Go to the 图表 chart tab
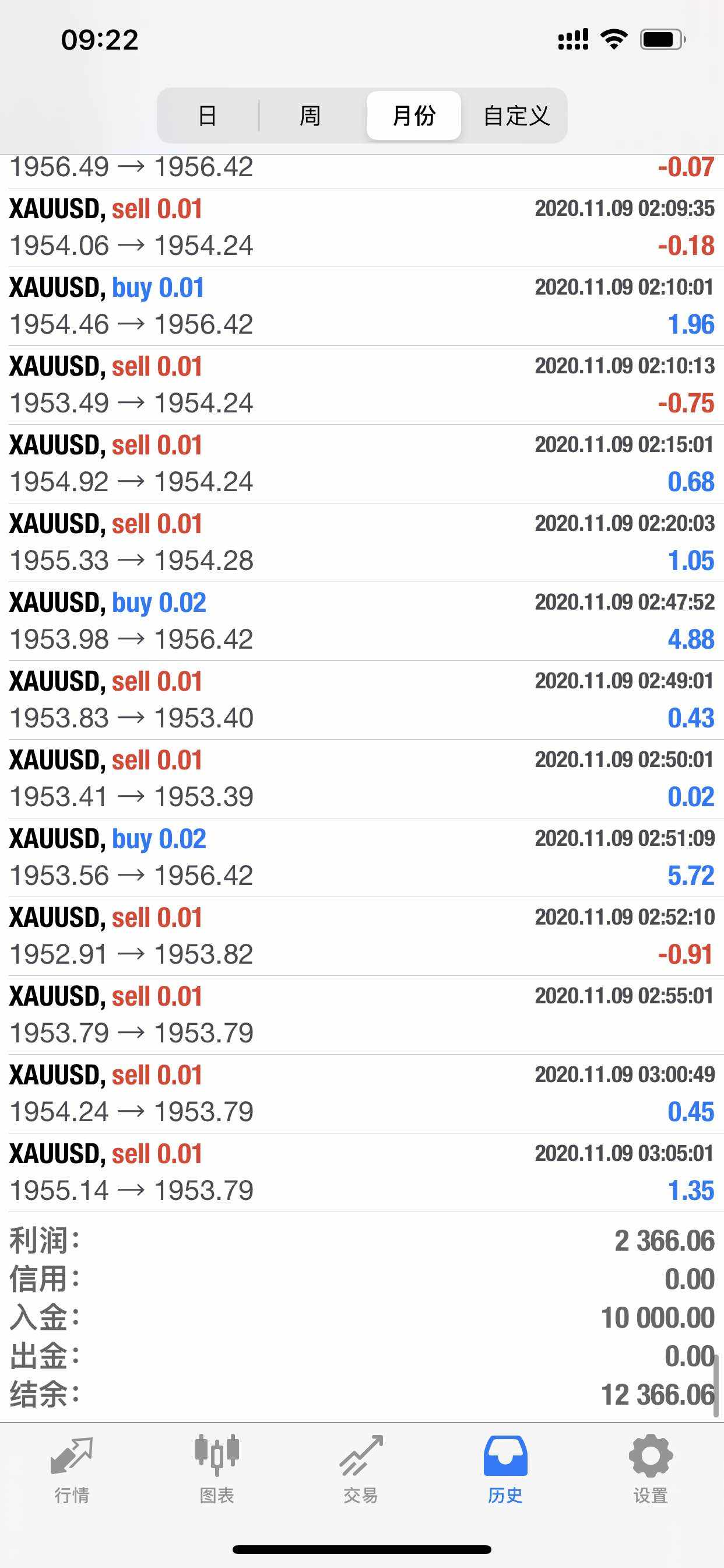The width and height of the screenshot is (724, 1568). [x=217, y=1469]
